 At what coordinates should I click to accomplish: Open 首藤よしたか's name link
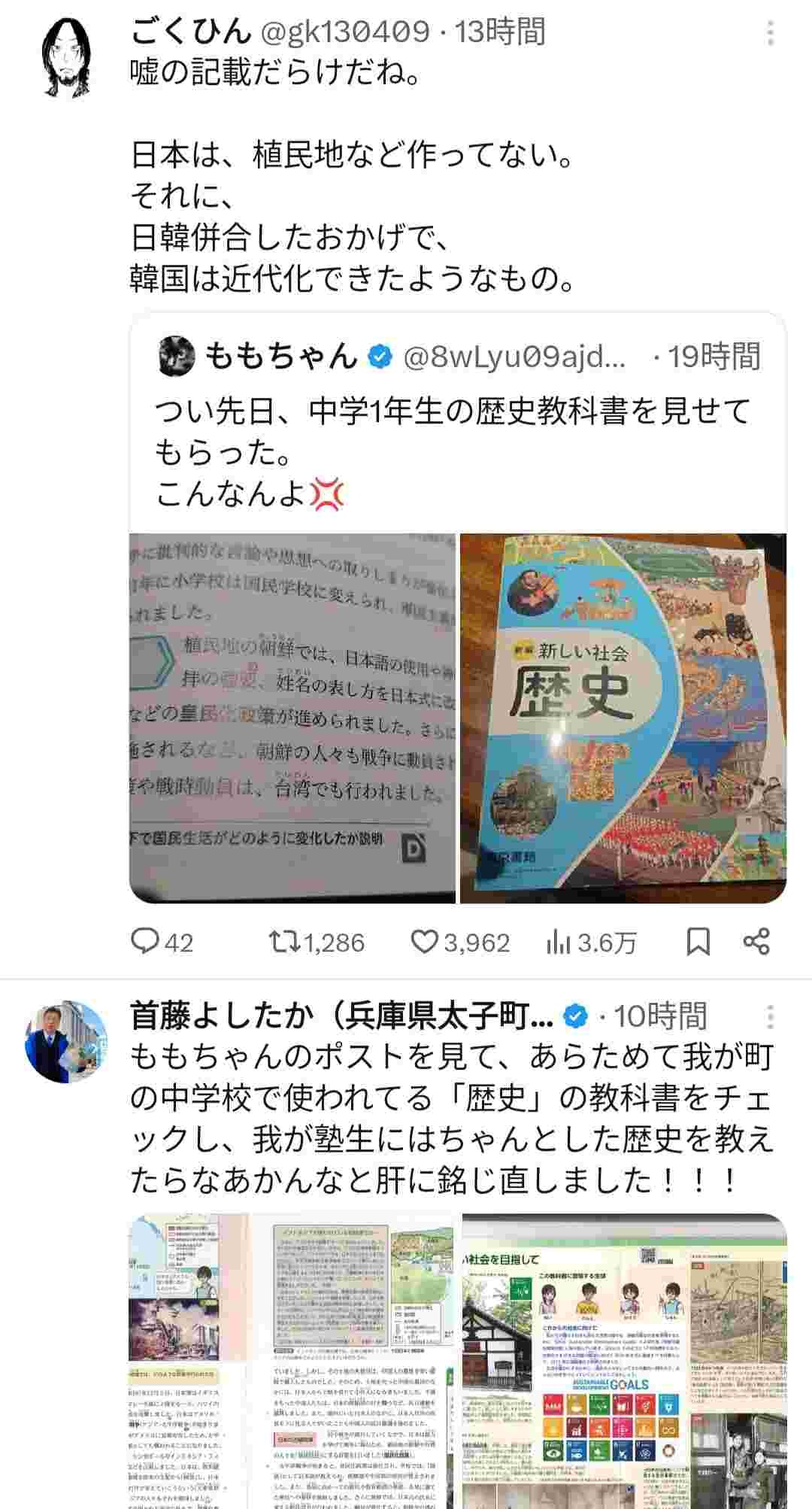pos(342,1016)
